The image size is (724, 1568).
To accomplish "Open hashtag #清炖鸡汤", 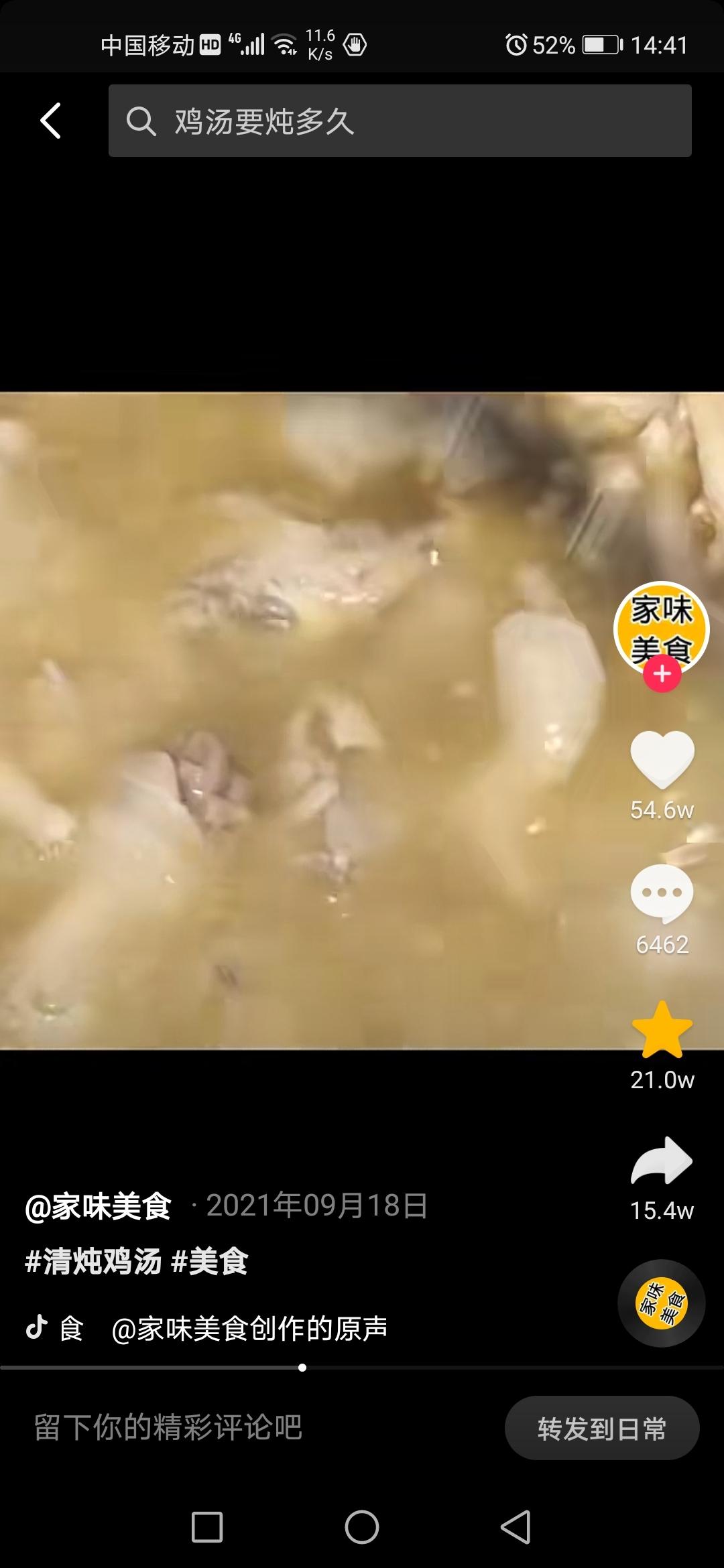I will [93, 1261].
